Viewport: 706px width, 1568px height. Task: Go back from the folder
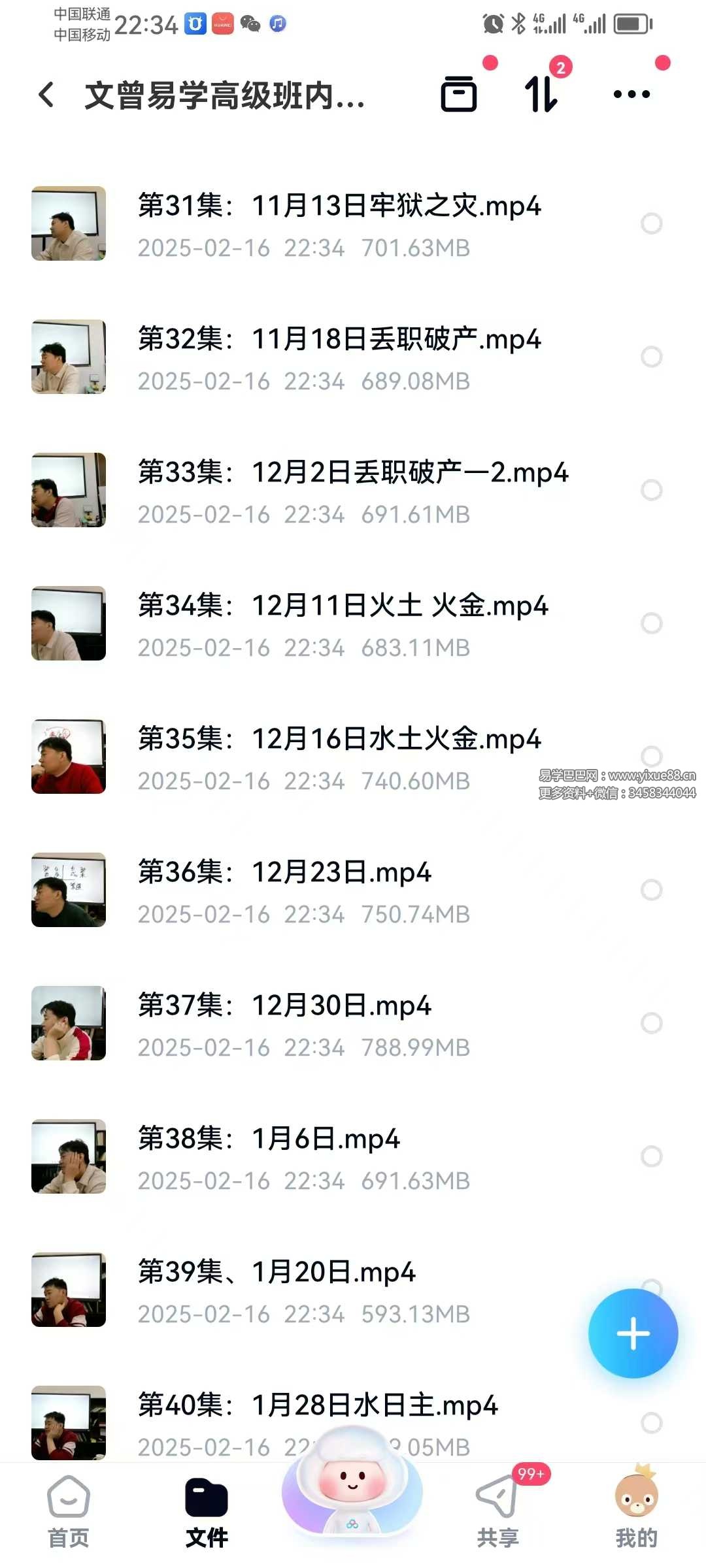pos(46,95)
